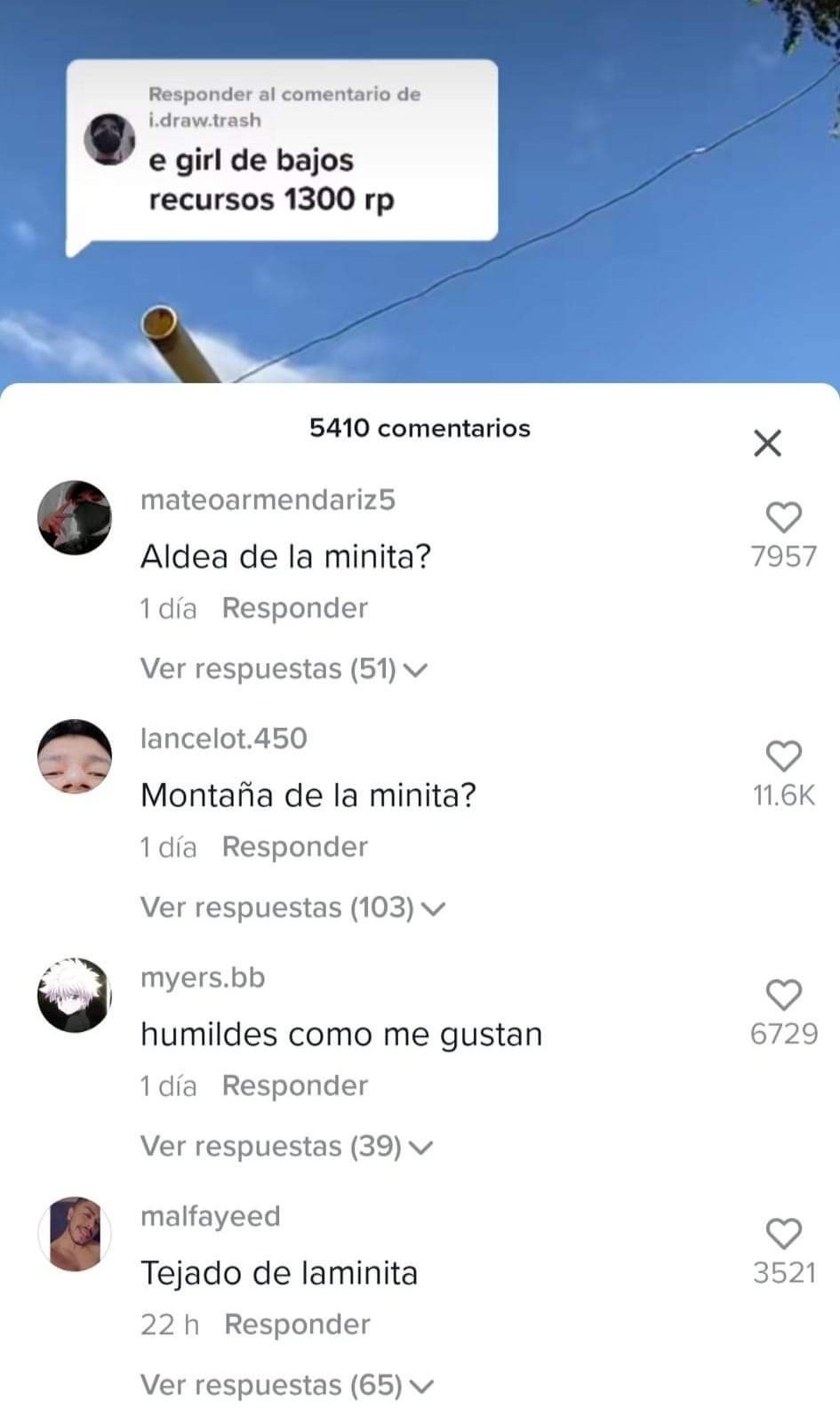Image resolution: width=840 pixels, height=1409 pixels.
Task: Open malfayeed's profile avatar
Action: 75,1234
